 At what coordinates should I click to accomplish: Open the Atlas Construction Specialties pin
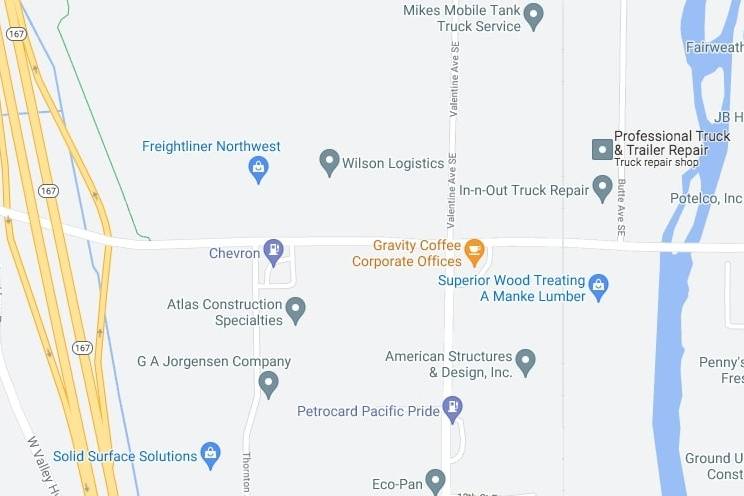pyautogui.click(x=295, y=310)
